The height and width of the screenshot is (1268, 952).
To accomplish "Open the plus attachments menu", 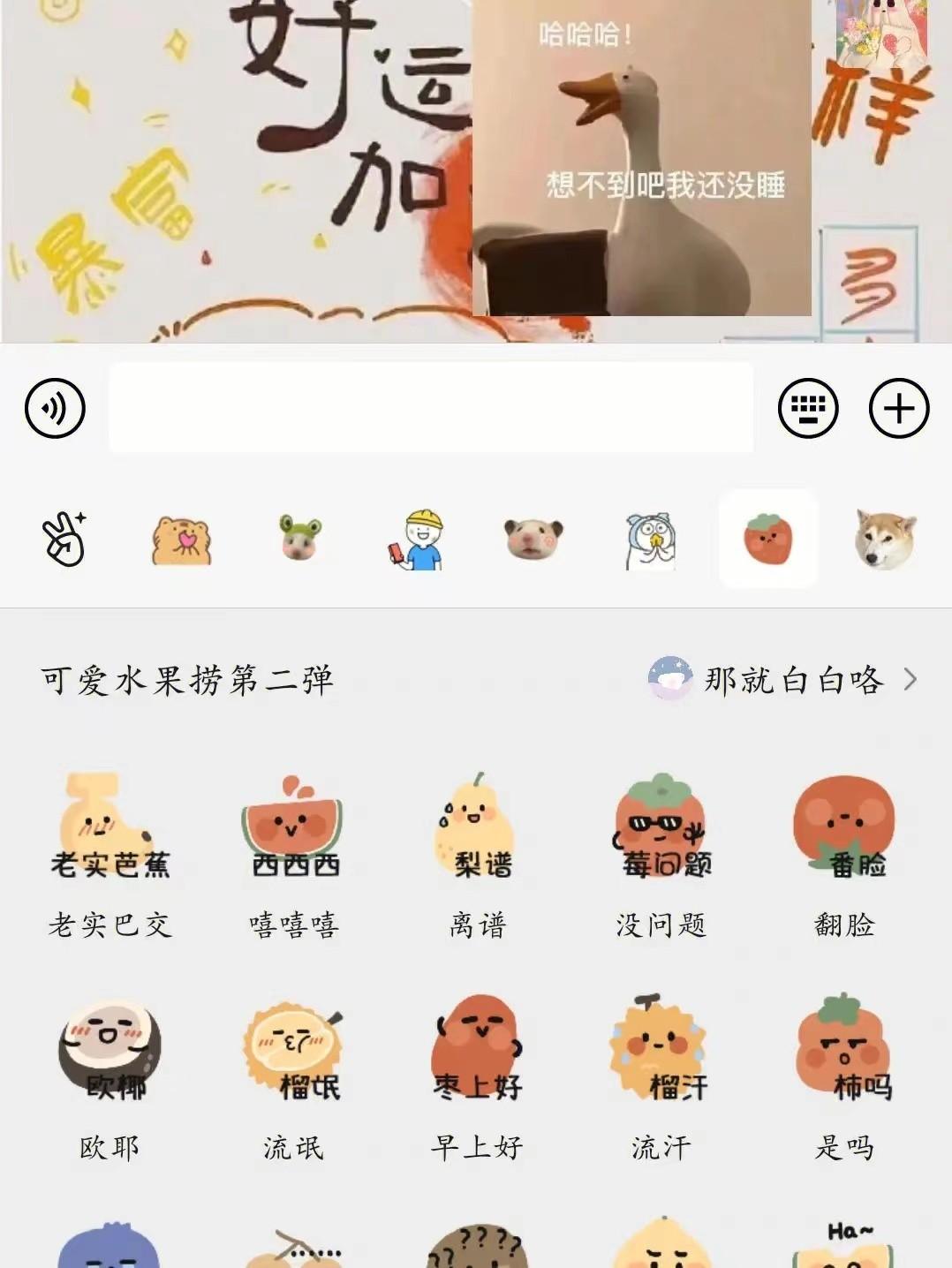I will [x=898, y=408].
